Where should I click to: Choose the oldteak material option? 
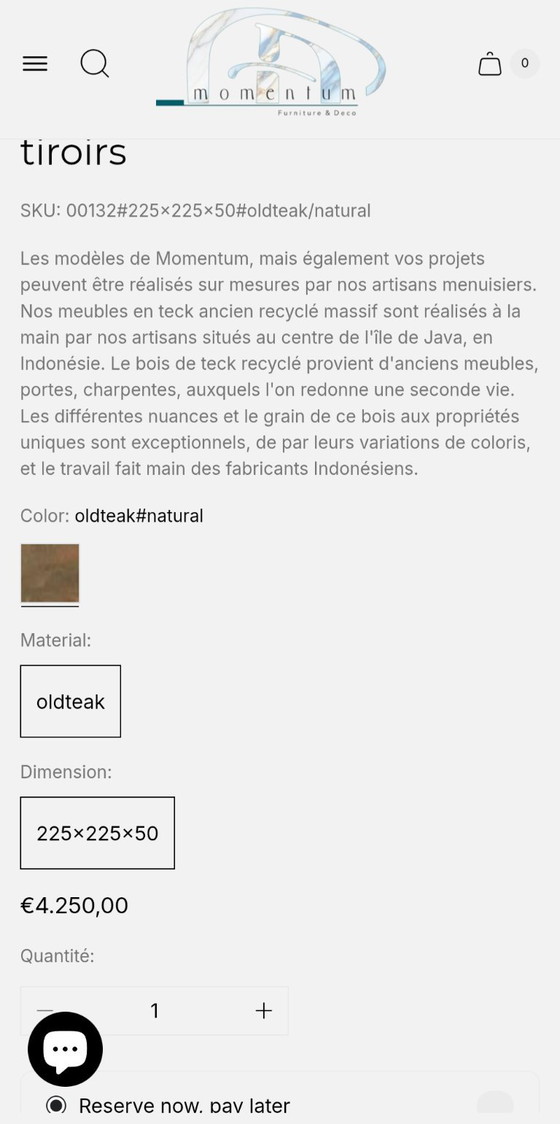(70, 701)
